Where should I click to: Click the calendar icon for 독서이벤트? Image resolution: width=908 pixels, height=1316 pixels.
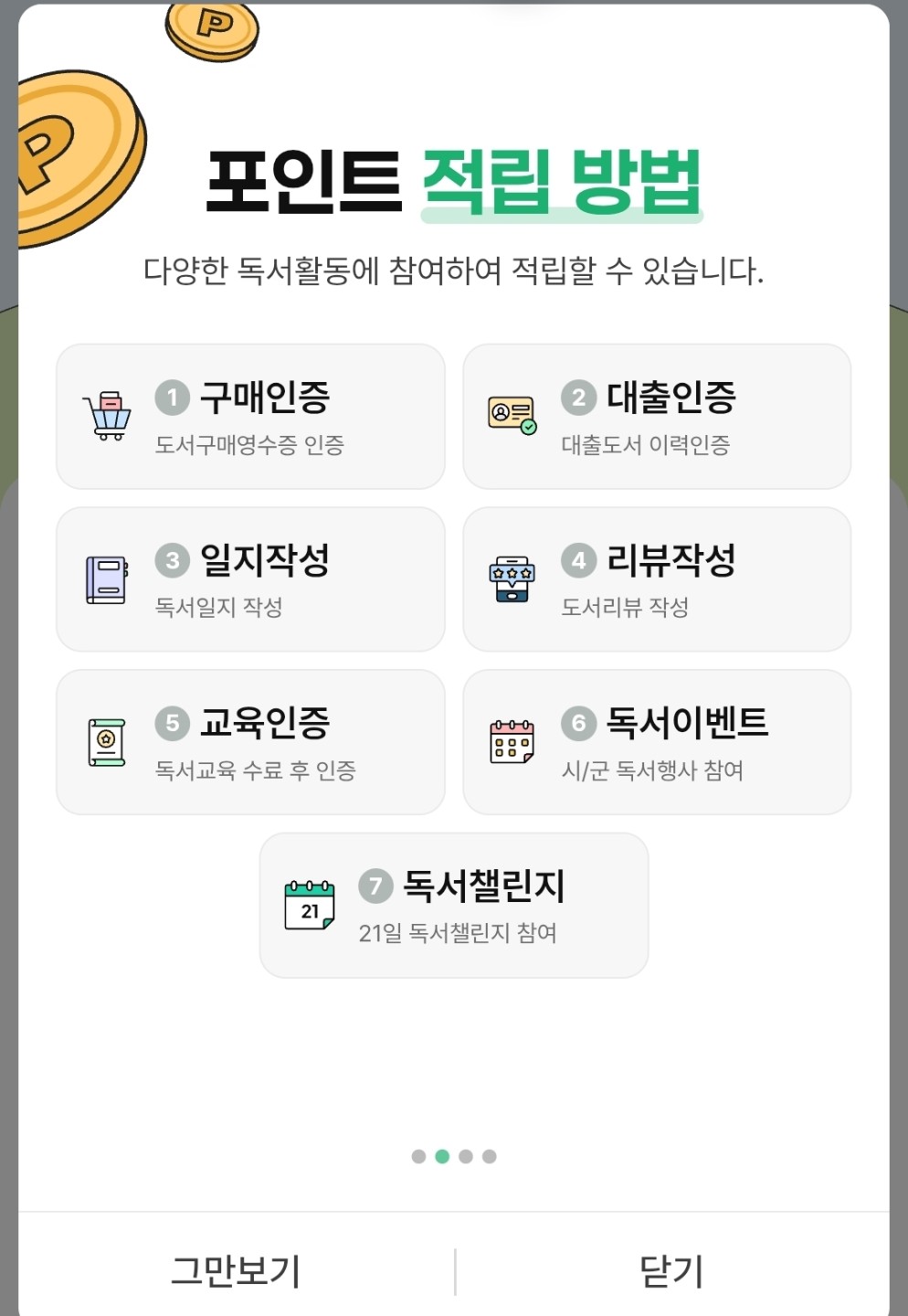click(513, 739)
